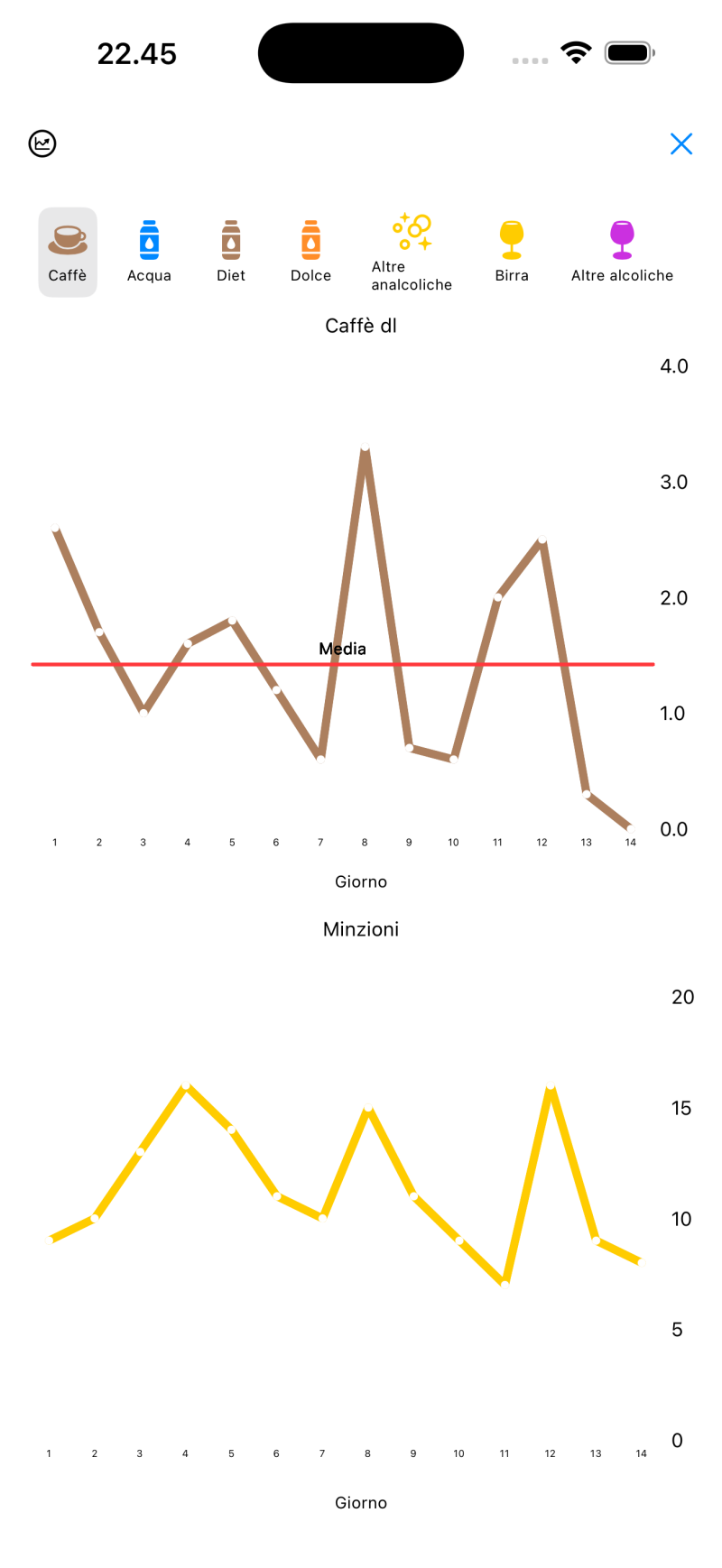Viewport: 722px width, 1568px height.
Task: Tap the chart icon at top left
Action: pyautogui.click(x=42, y=143)
